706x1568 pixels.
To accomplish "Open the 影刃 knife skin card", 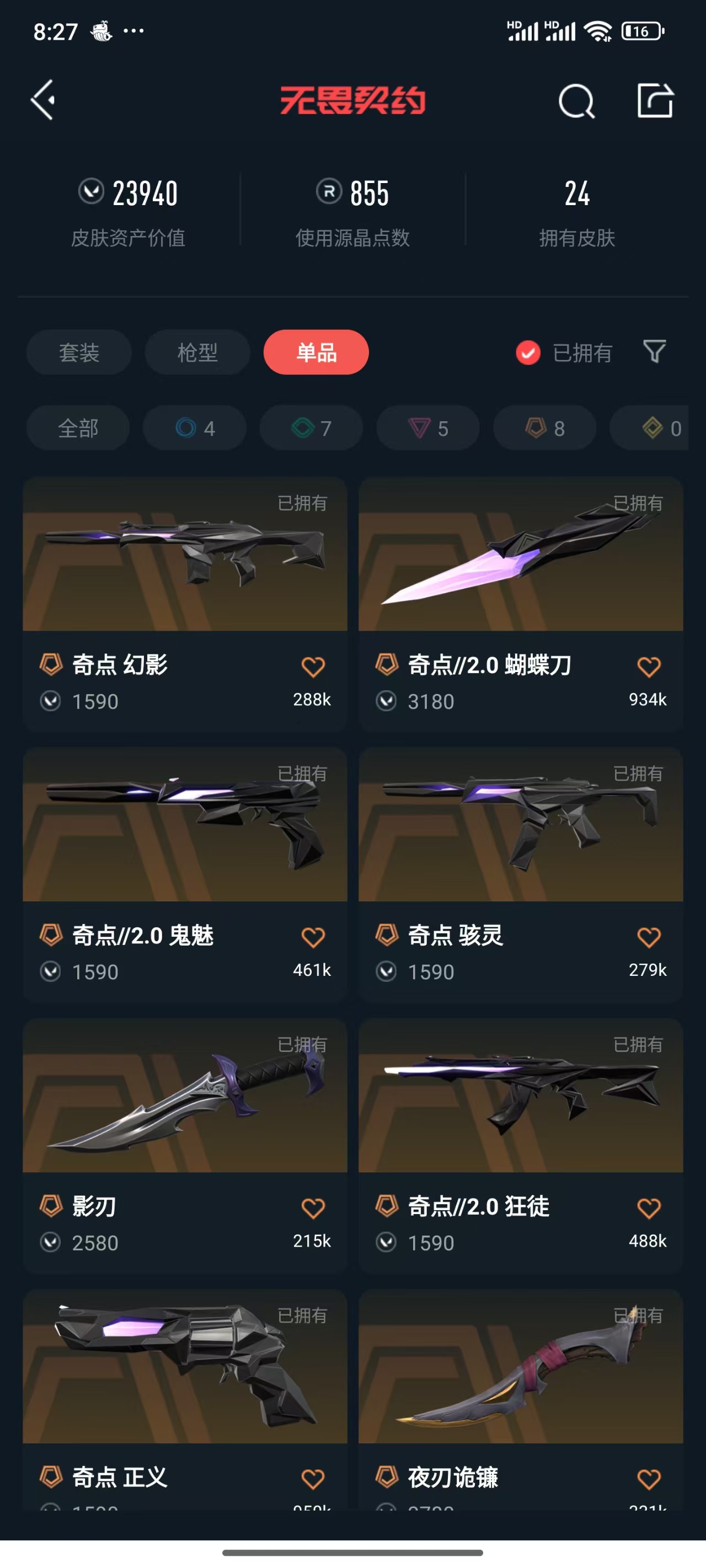I will click(x=185, y=1146).
